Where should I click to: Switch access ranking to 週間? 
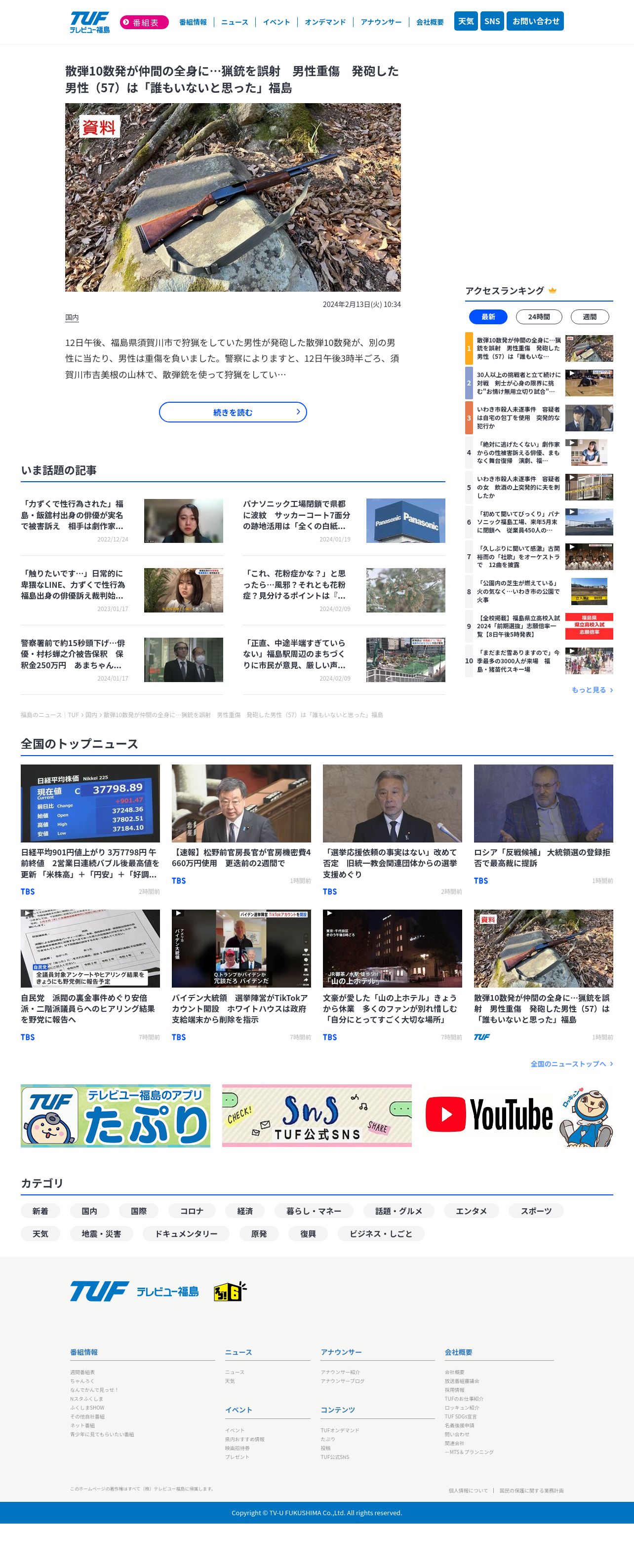(x=589, y=316)
